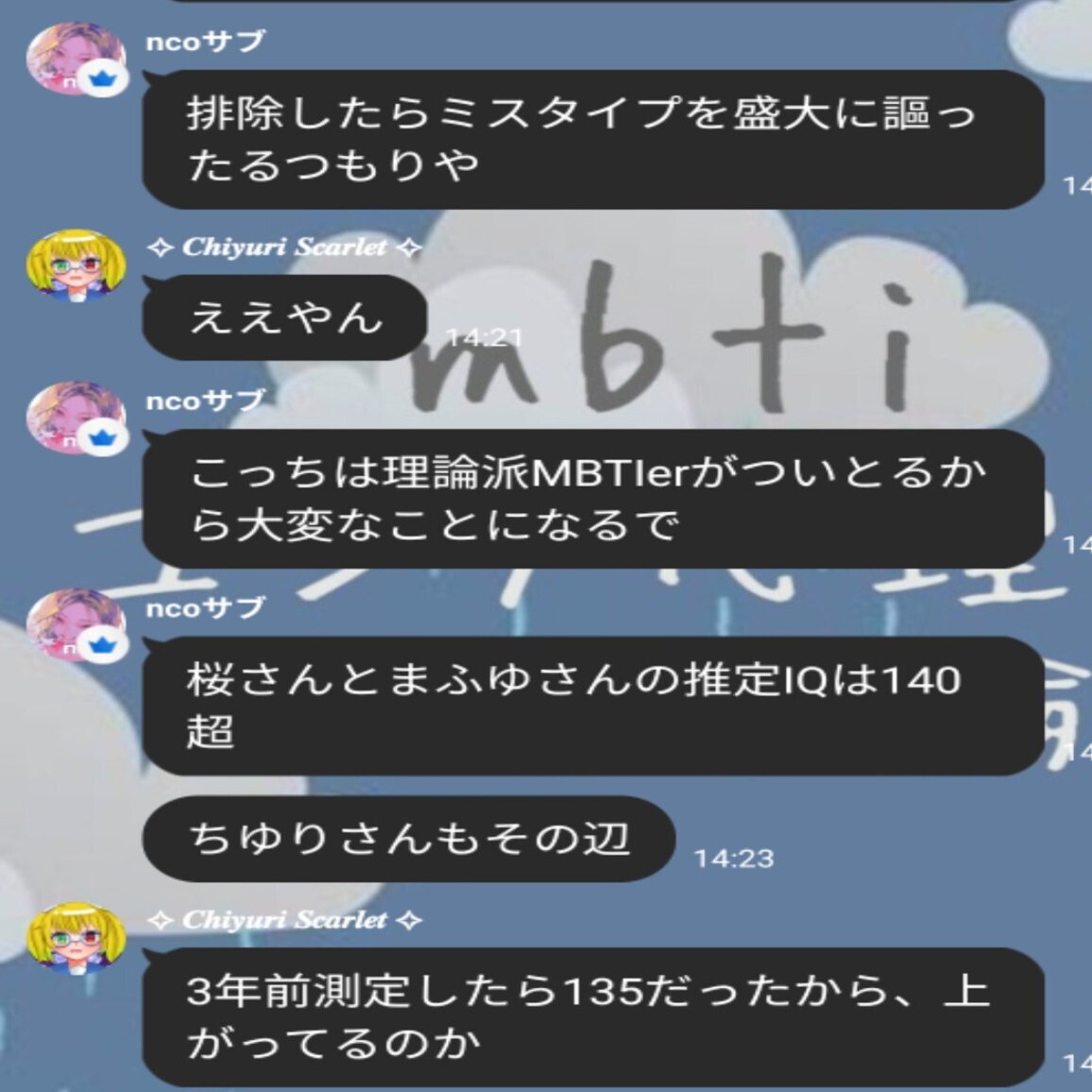This screenshot has width=1092, height=1092.
Task: Tap ncoサブ's avatar by the 理論派MBTIer message
Action: (x=76, y=418)
